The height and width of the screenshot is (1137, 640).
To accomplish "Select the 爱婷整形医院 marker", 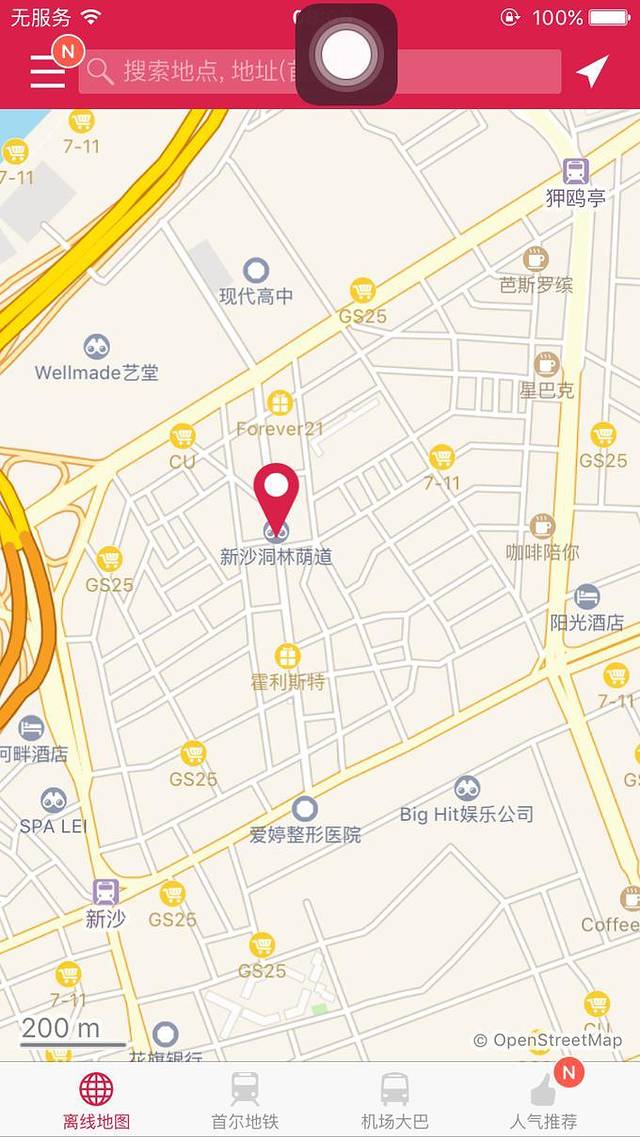I will click(x=305, y=809).
